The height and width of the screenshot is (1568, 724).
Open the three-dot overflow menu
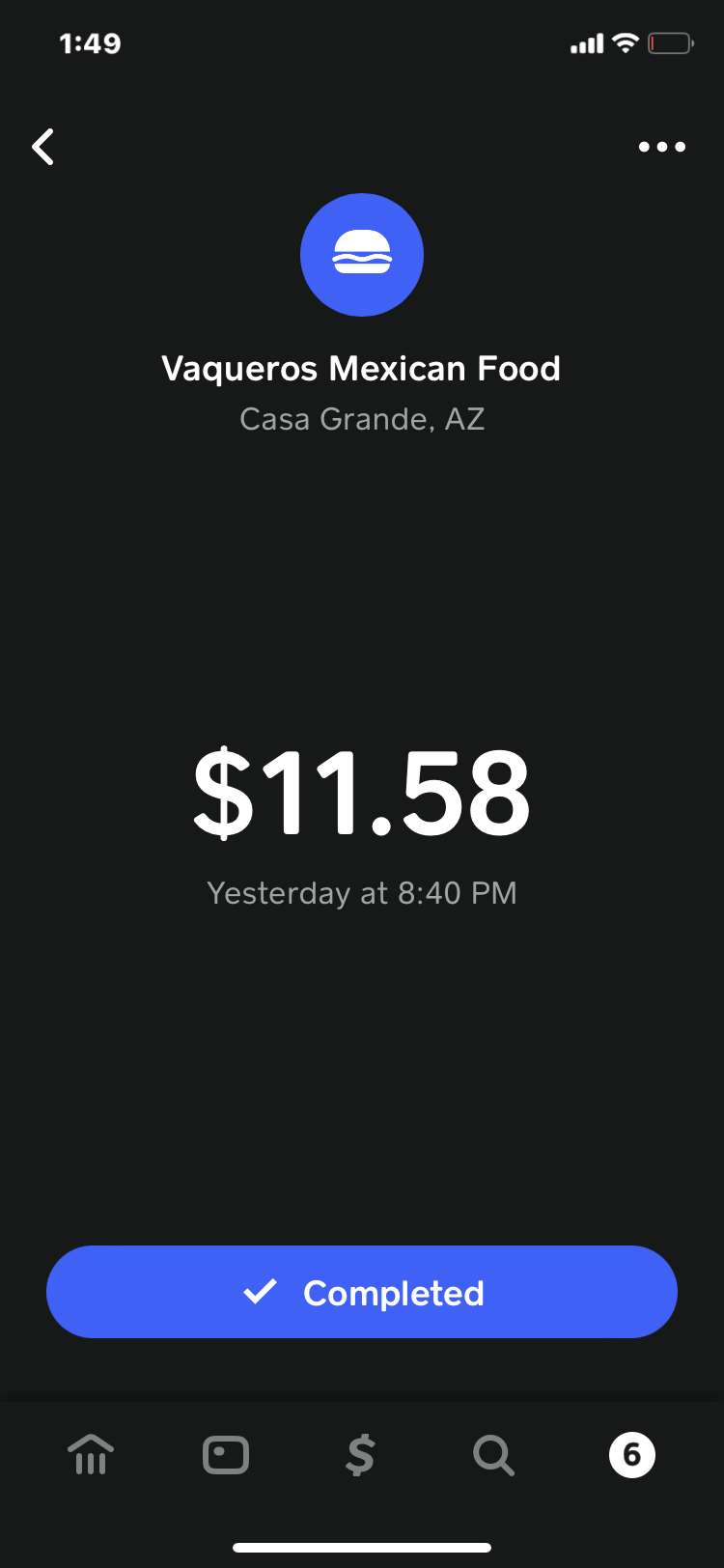662,148
